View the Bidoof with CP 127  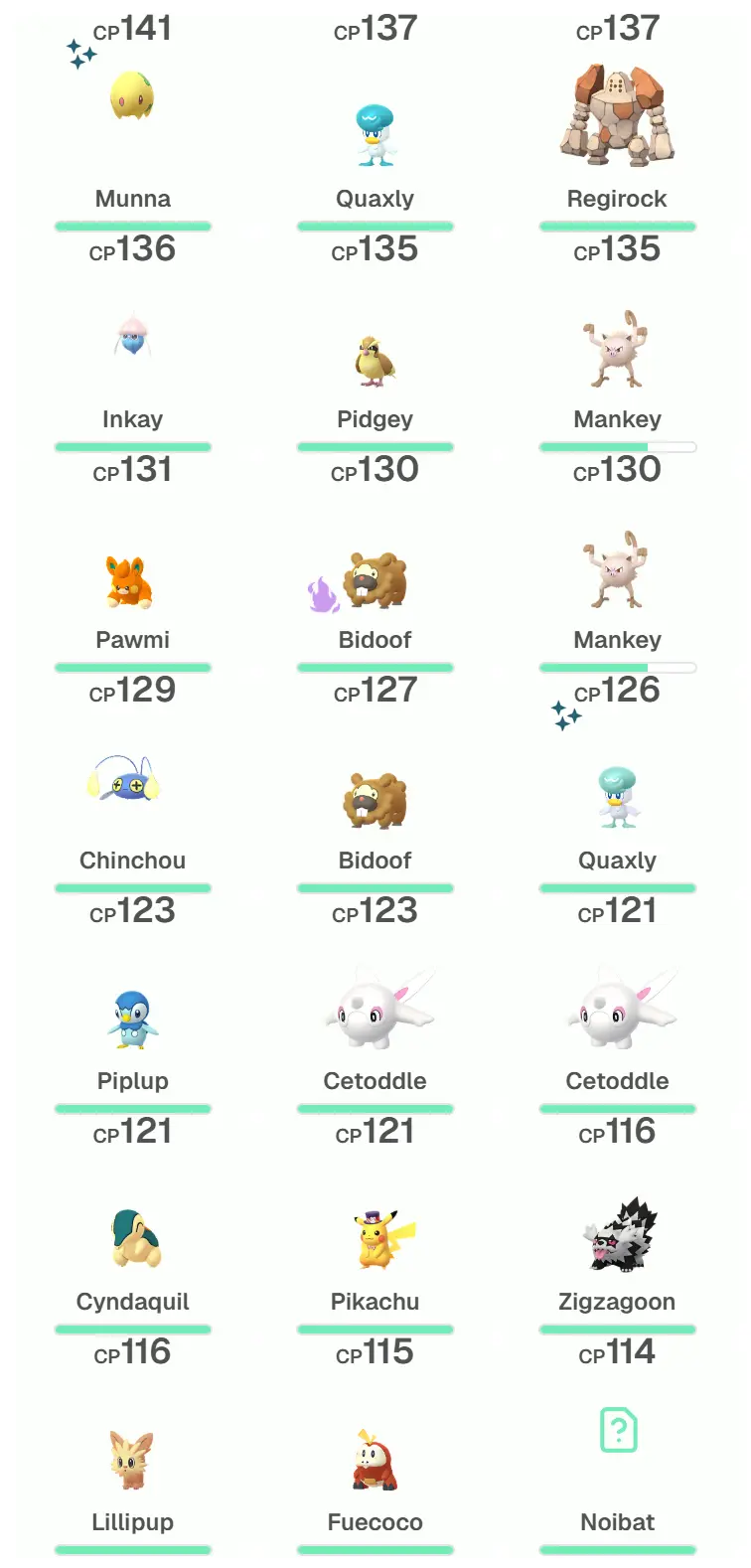[x=375, y=801]
